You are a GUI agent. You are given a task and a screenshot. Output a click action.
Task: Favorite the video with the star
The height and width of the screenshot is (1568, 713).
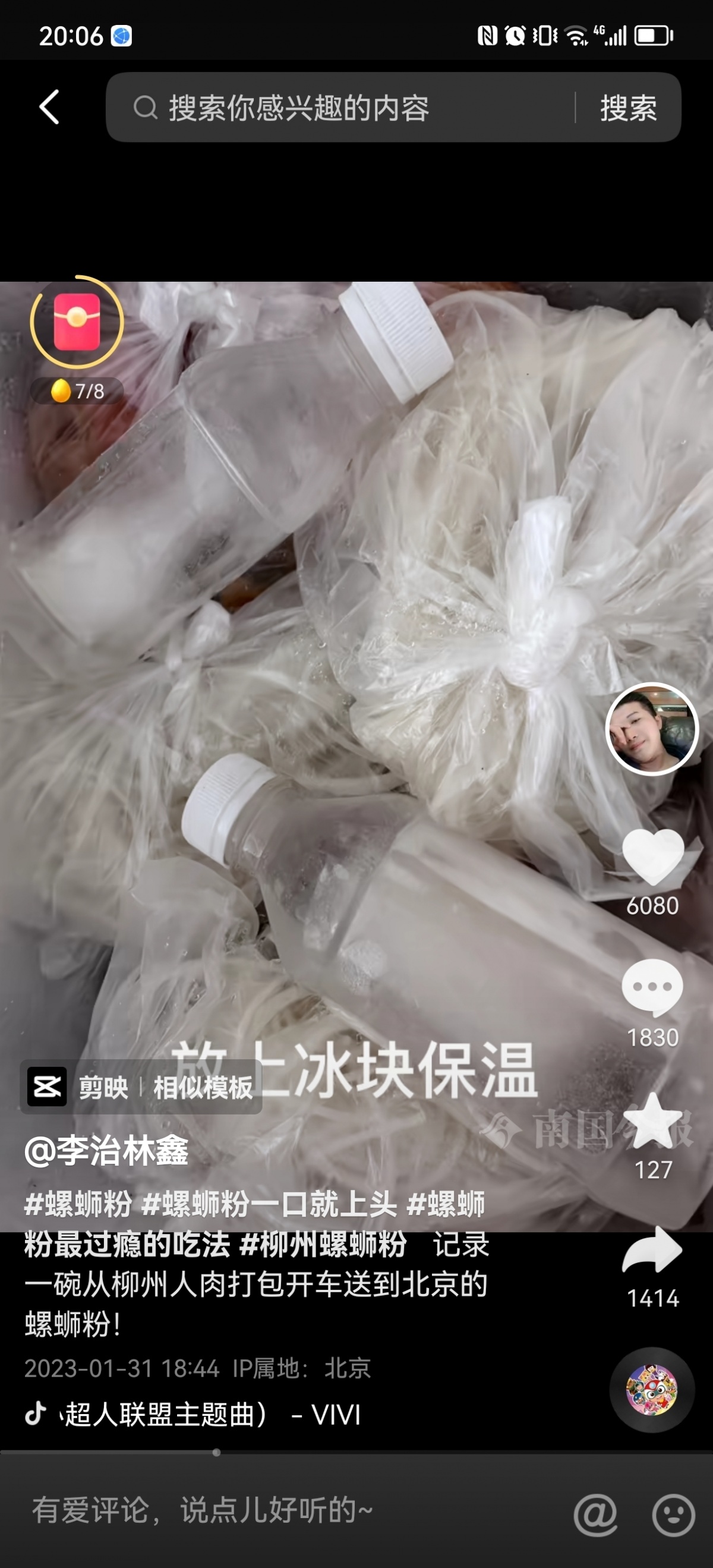coord(652,1120)
